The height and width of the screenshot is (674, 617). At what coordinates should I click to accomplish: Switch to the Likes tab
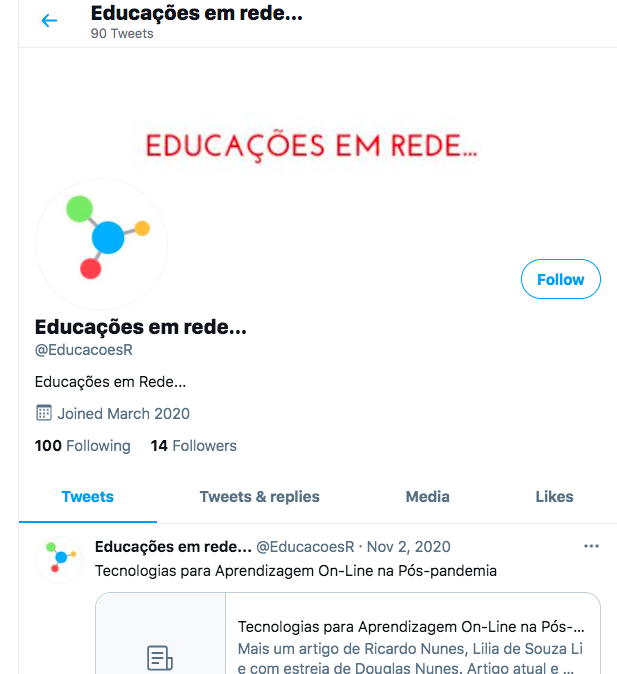(x=554, y=497)
